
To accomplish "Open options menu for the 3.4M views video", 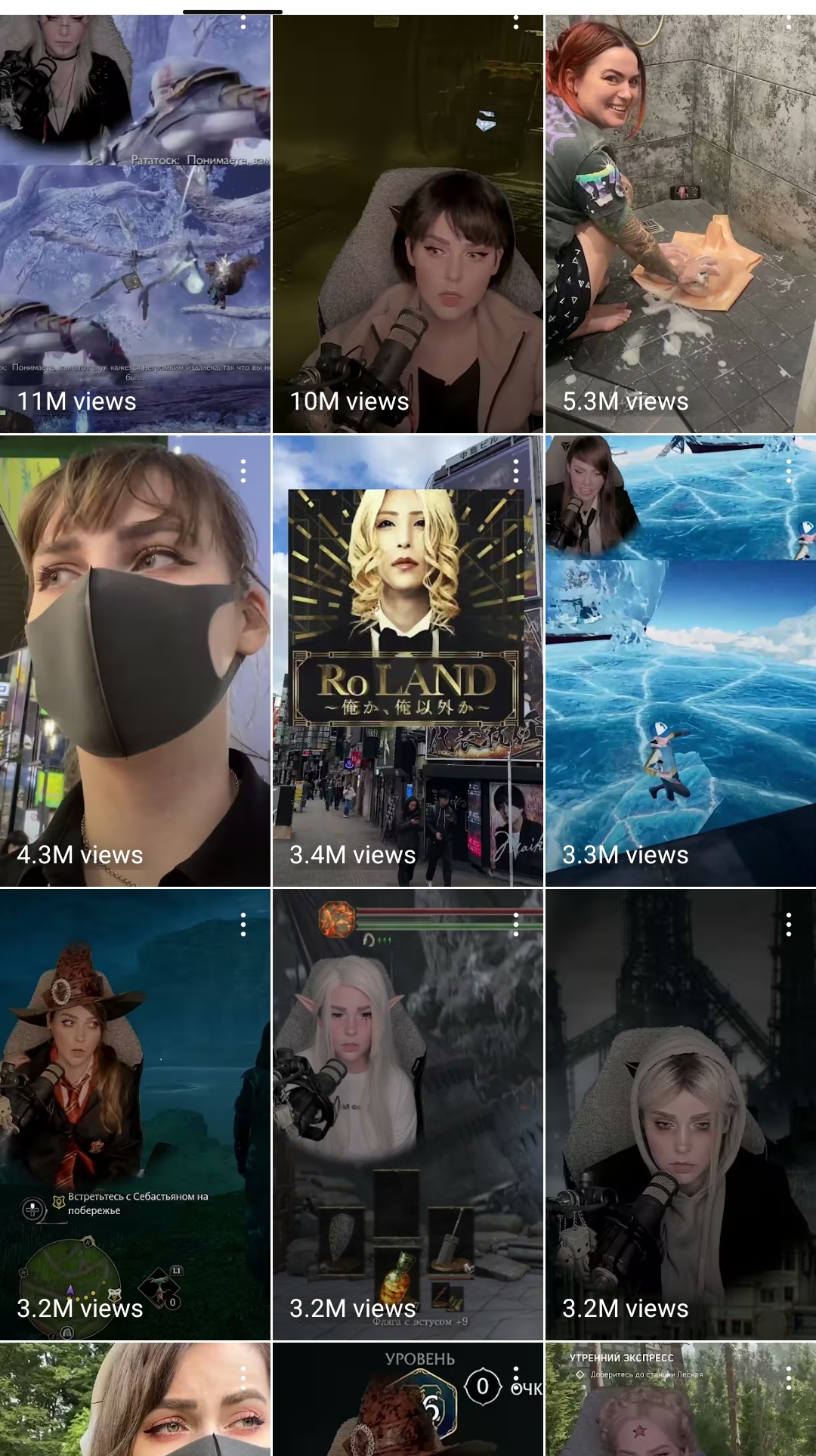I will pos(516,471).
